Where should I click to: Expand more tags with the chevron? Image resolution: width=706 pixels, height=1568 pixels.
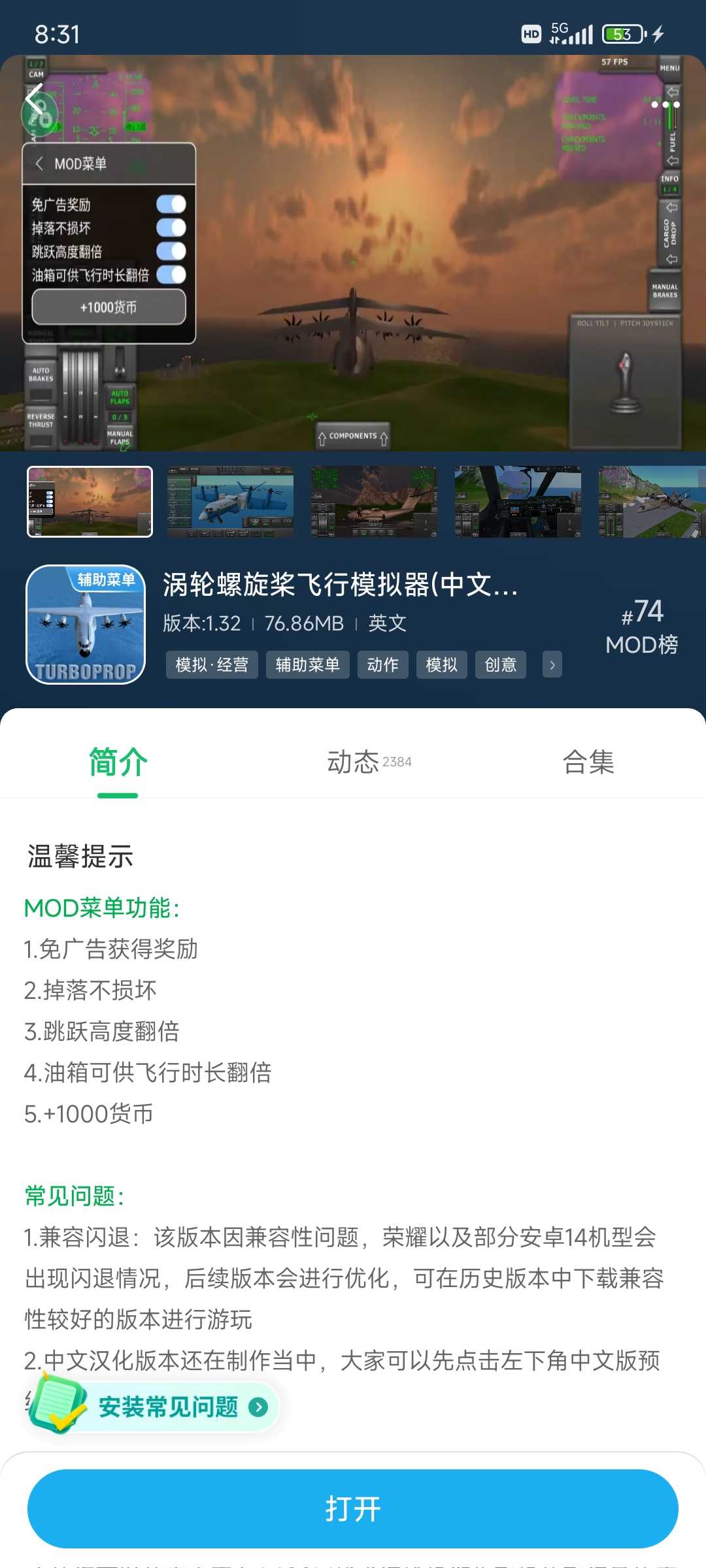tap(552, 665)
